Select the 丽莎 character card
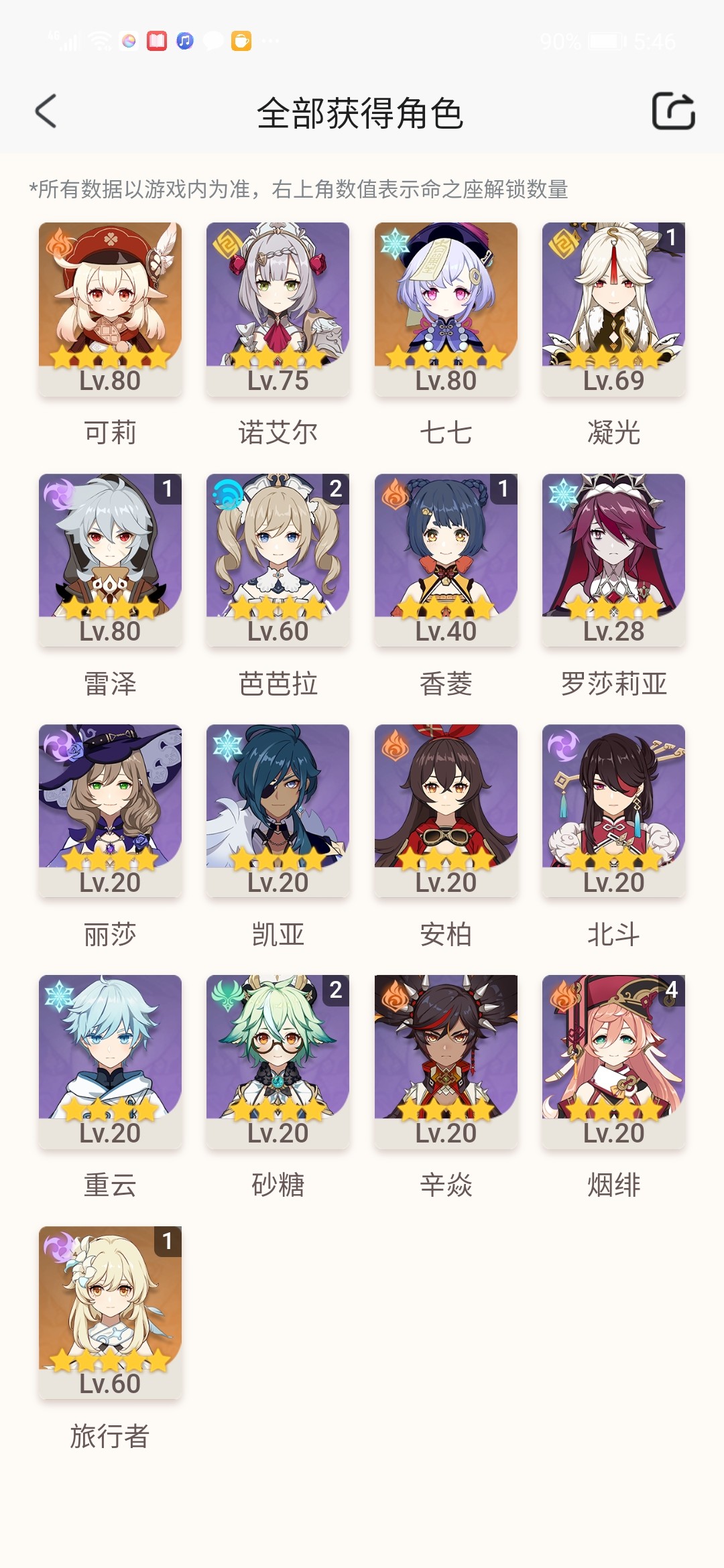Image resolution: width=724 pixels, height=1568 pixels. click(x=110, y=810)
